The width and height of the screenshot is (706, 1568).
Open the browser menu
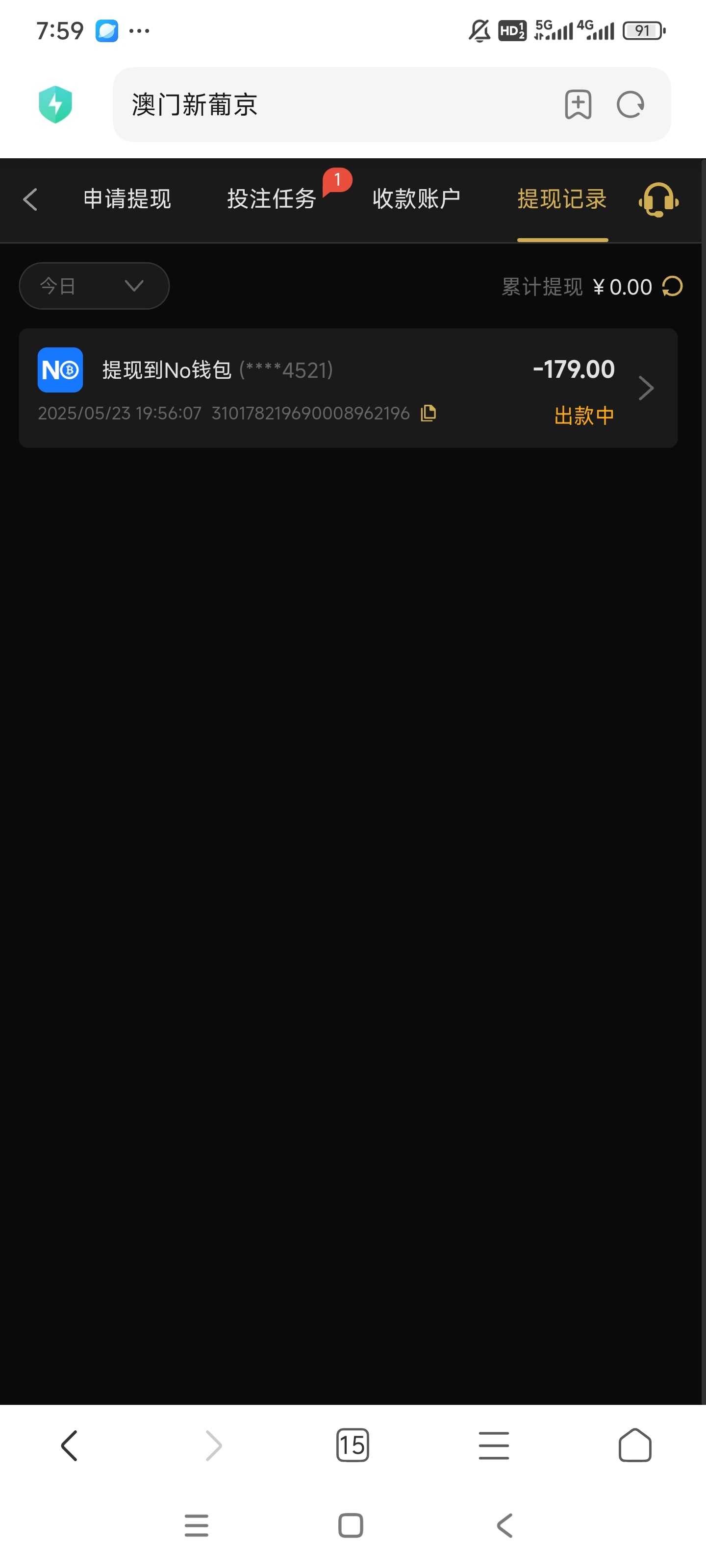pos(493,1445)
